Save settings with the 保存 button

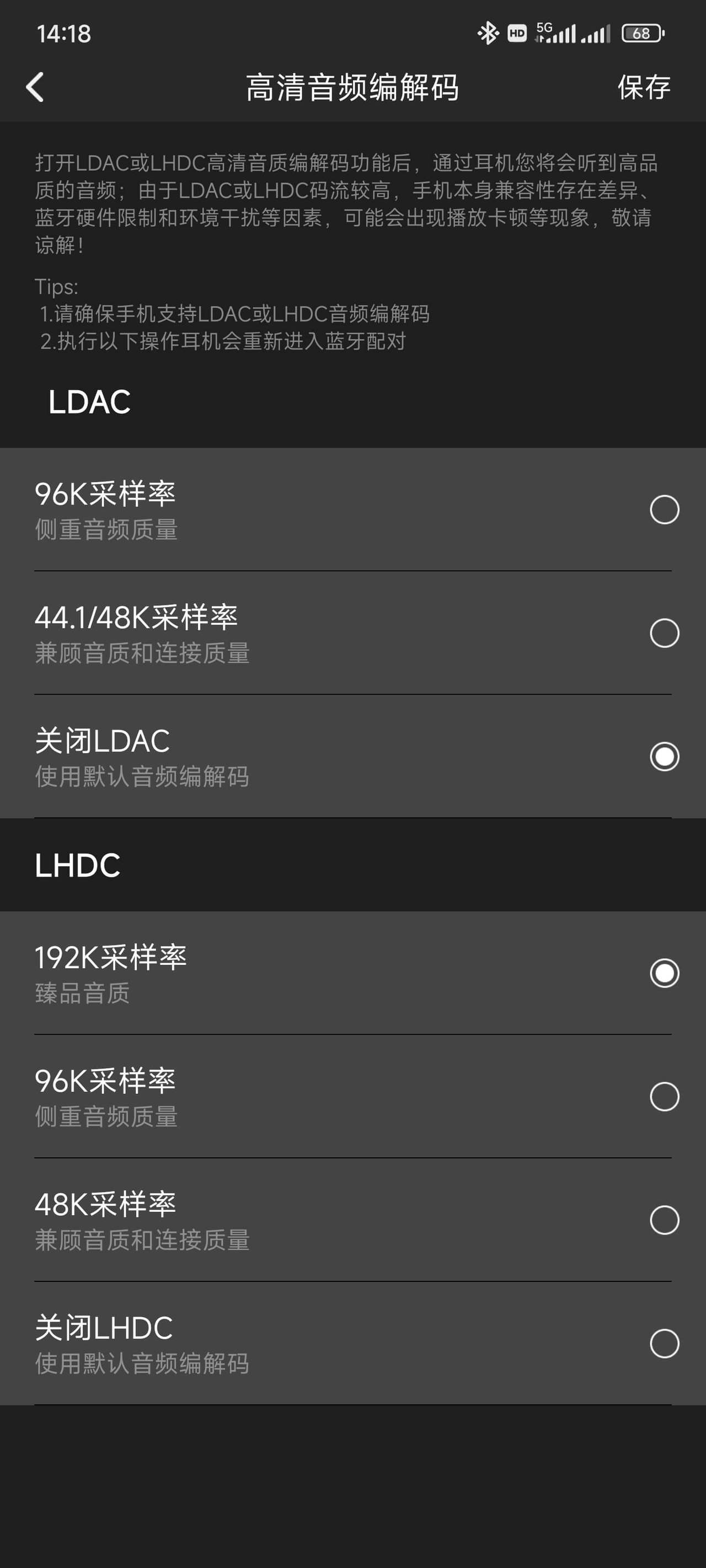[643, 87]
